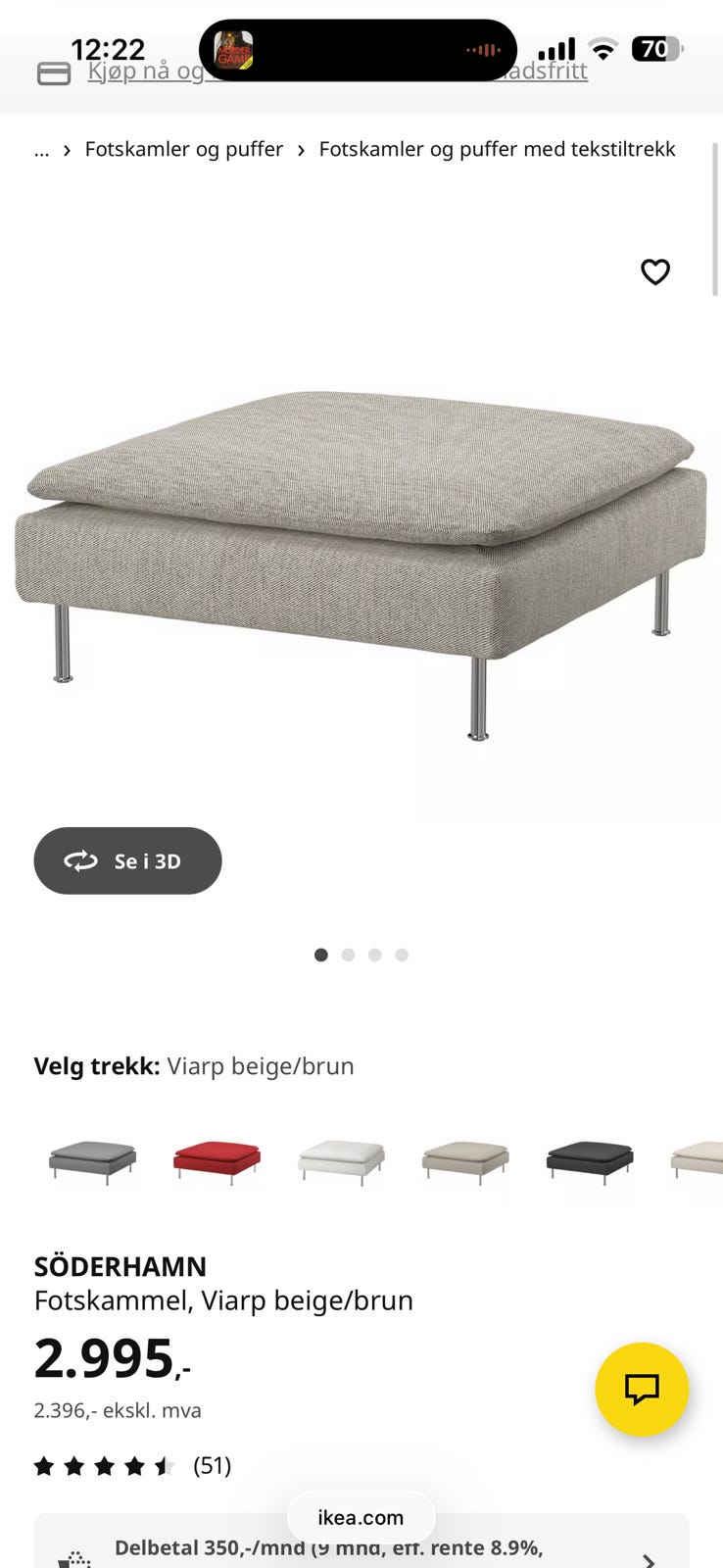
Task: Add SÖDERHAMN footstool to favourites with the heart
Action: [x=655, y=271]
